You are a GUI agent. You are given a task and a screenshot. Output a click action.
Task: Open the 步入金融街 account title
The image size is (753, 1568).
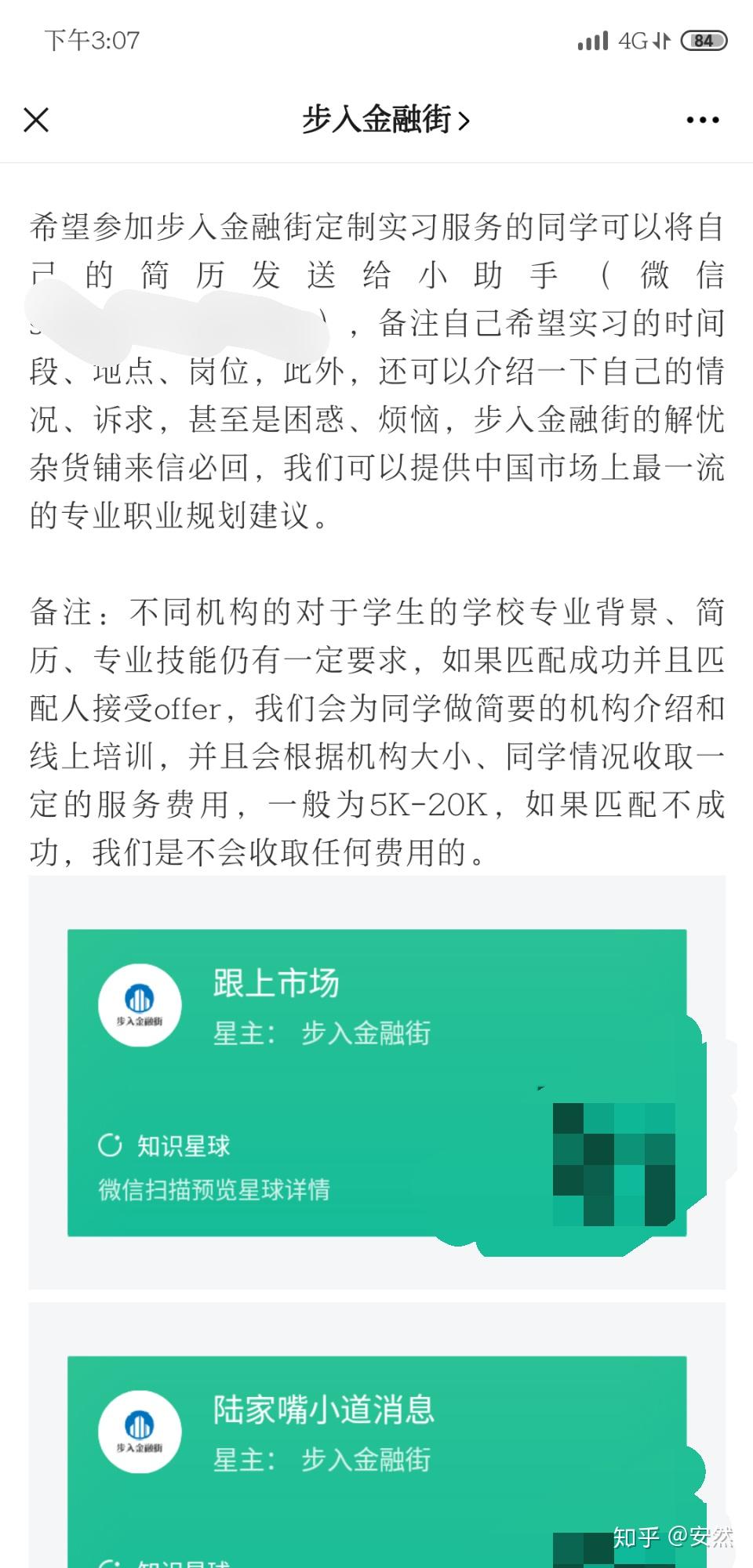tap(386, 120)
